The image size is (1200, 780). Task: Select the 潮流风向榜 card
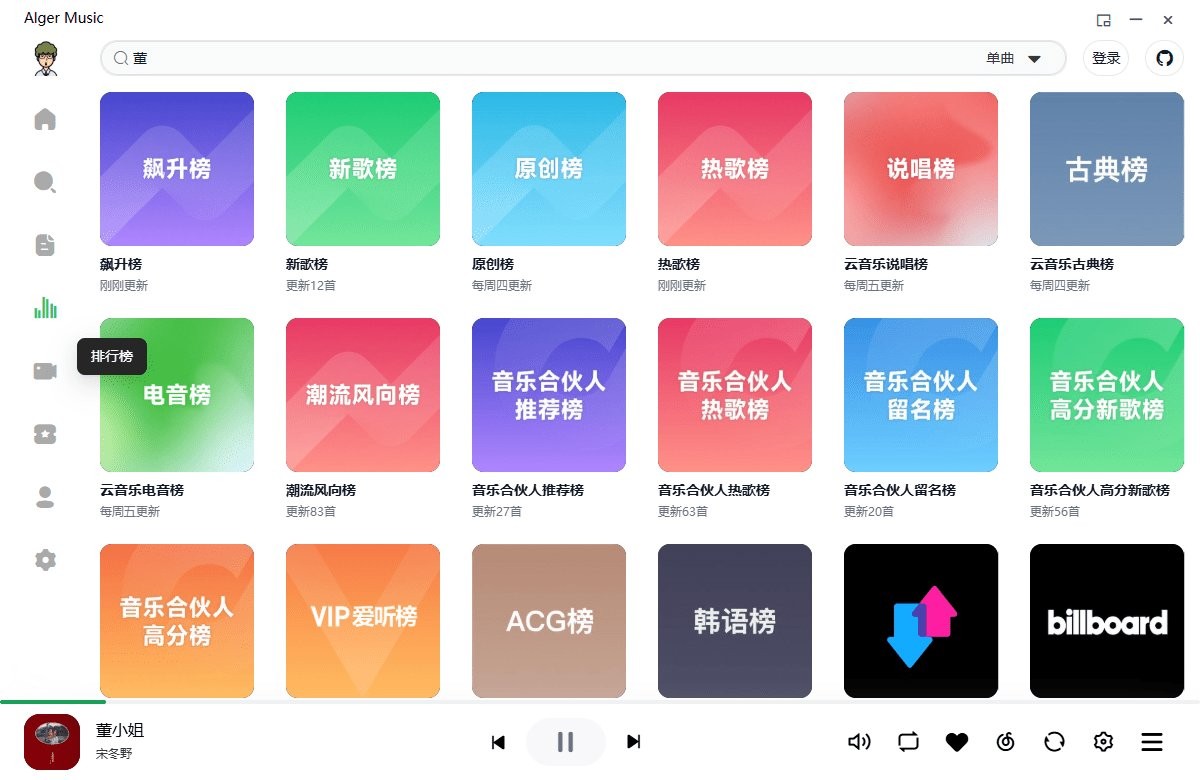(x=363, y=395)
